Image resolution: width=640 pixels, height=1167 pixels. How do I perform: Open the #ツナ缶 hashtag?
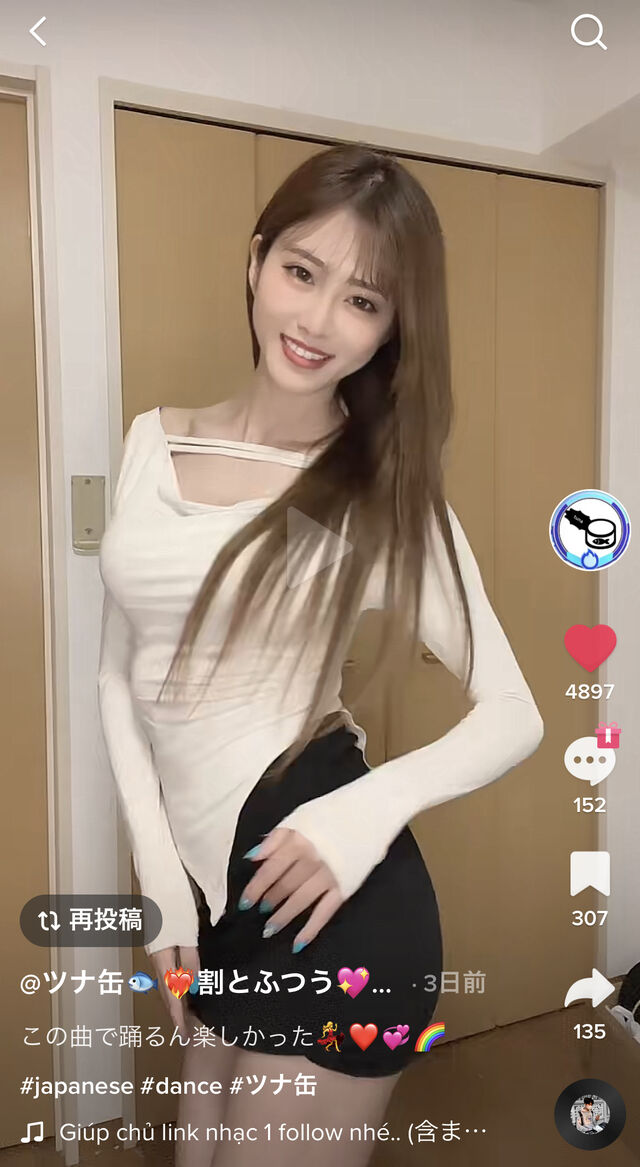[272, 1086]
